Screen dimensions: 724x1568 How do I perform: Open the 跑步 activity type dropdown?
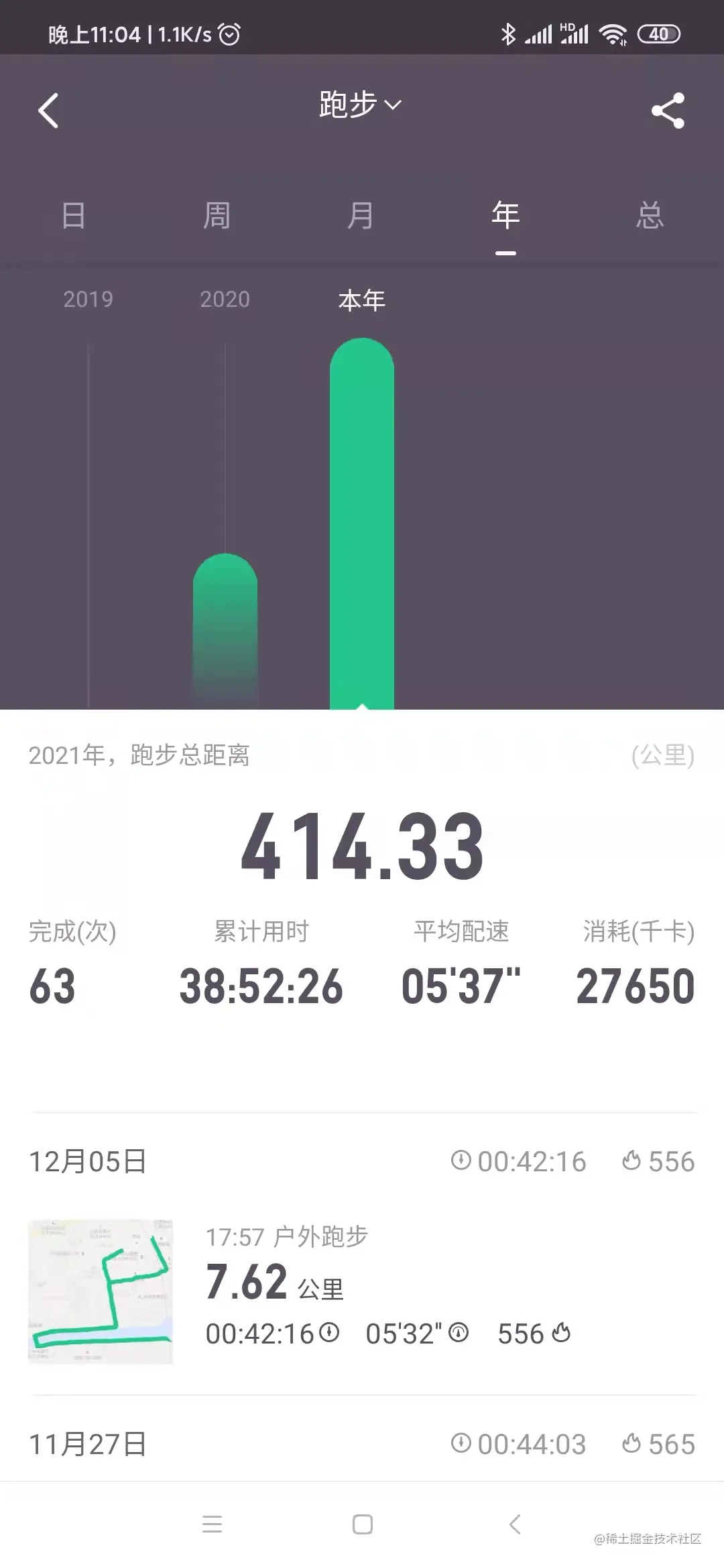(x=361, y=105)
